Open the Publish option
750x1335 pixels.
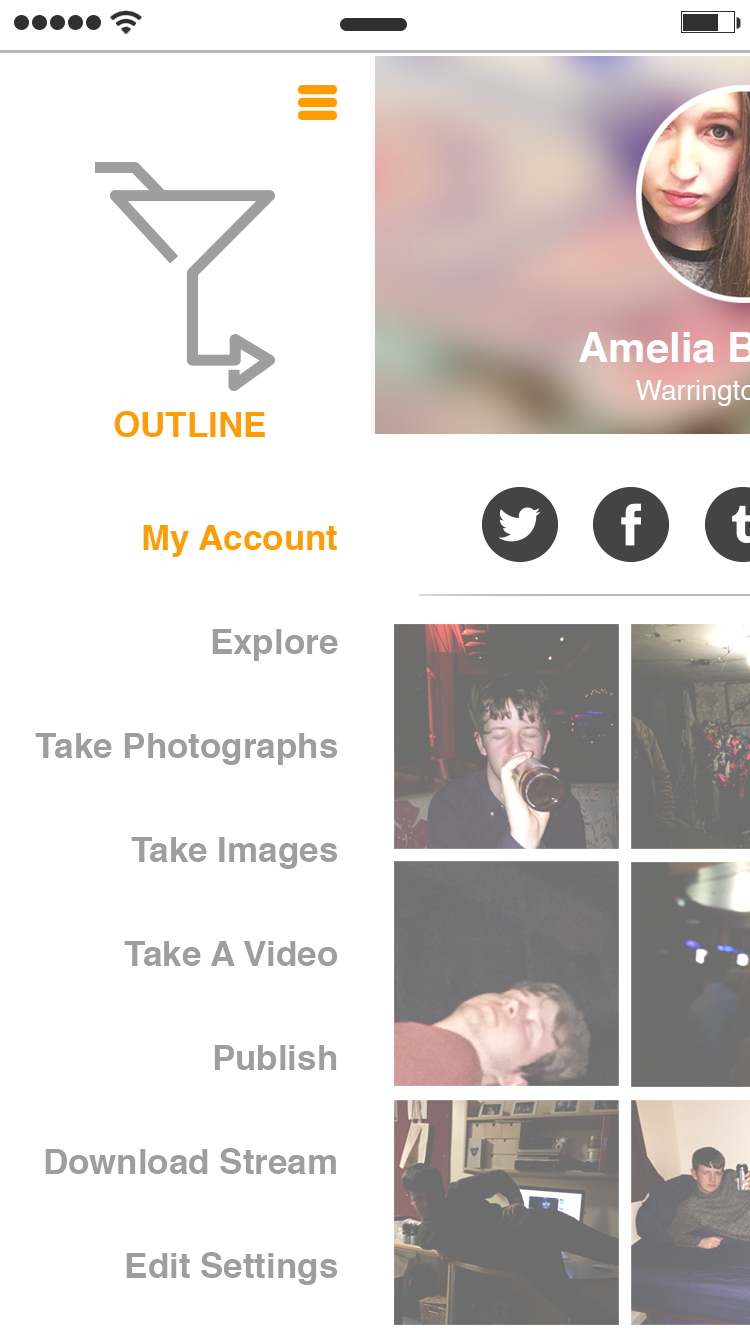[x=275, y=1058]
